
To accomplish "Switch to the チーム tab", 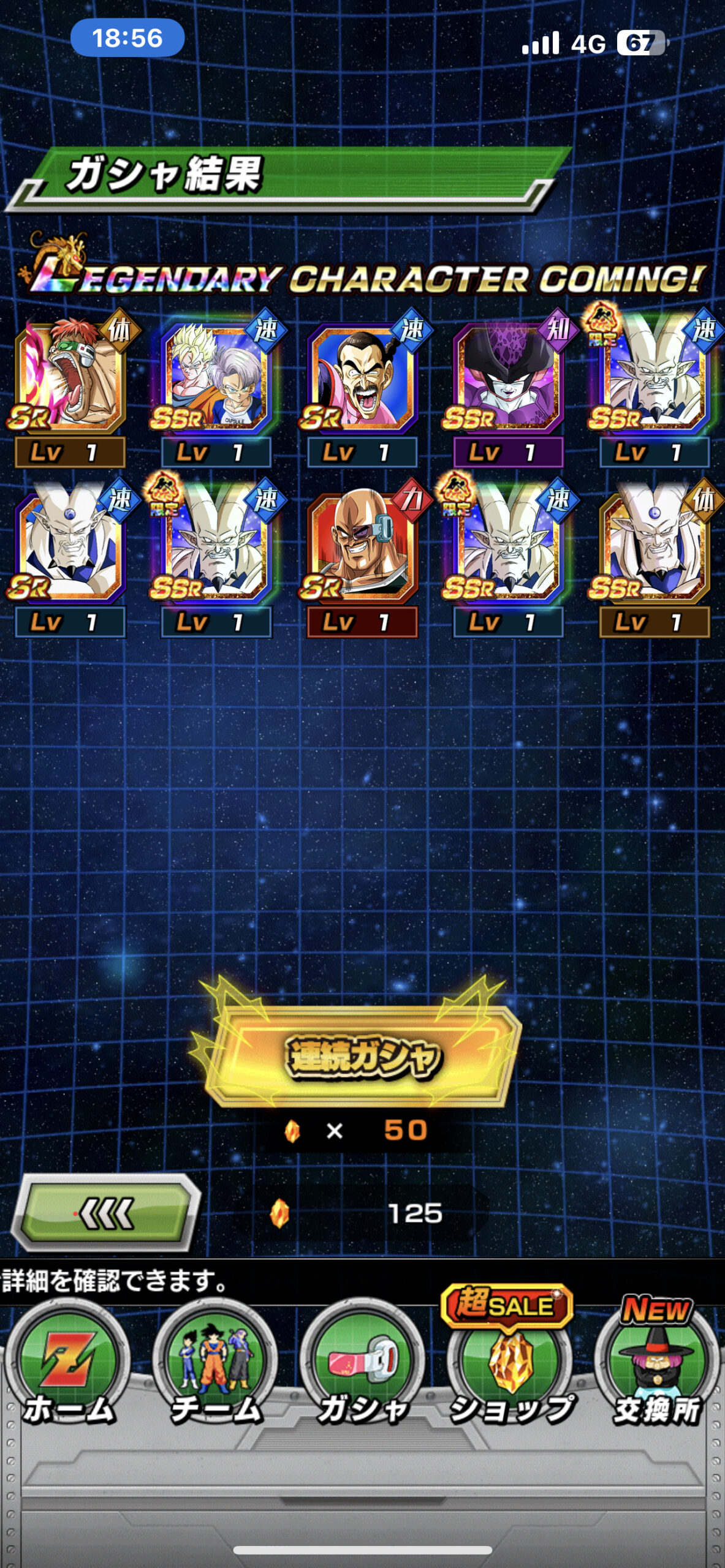I will pyautogui.click(x=216, y=1367).
